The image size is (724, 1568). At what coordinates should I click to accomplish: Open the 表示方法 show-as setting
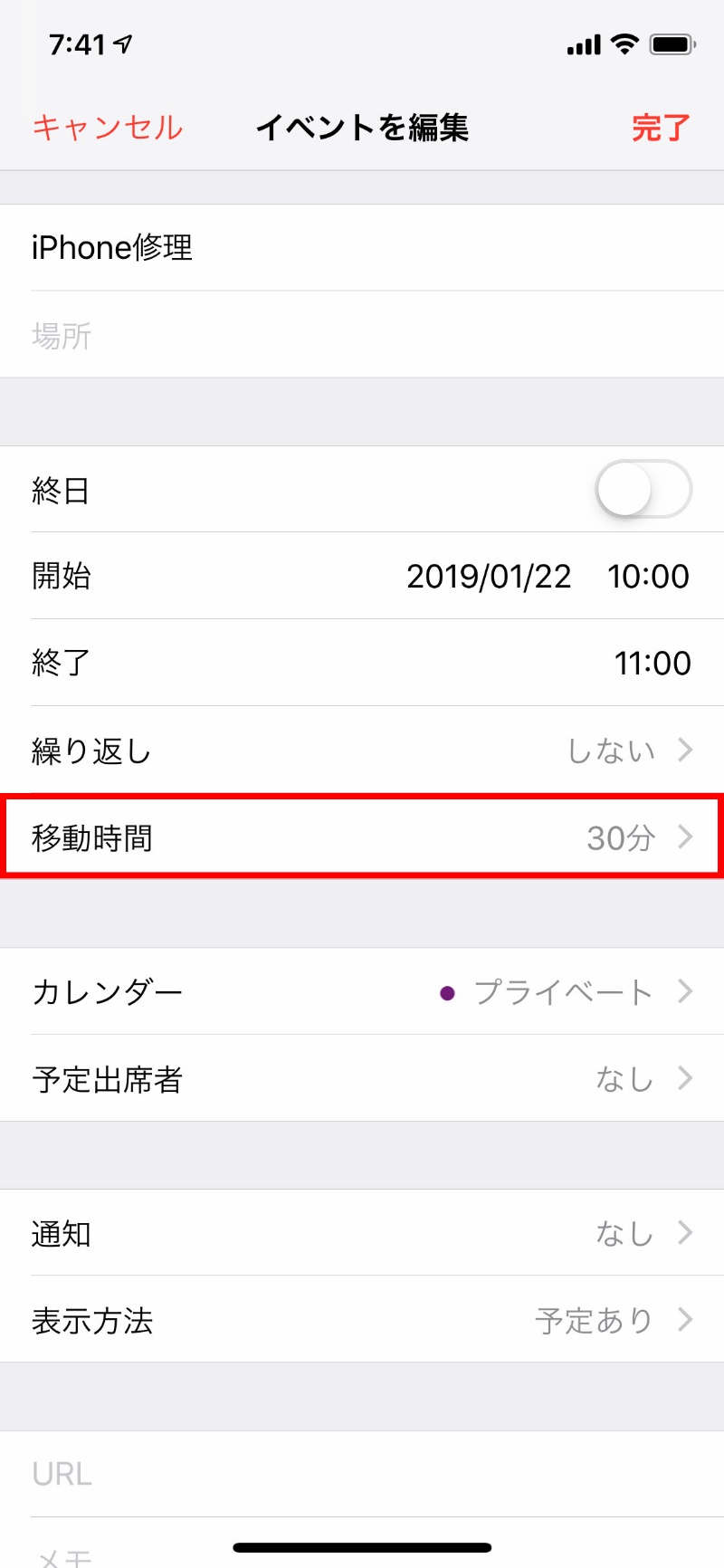point(362,1320)
